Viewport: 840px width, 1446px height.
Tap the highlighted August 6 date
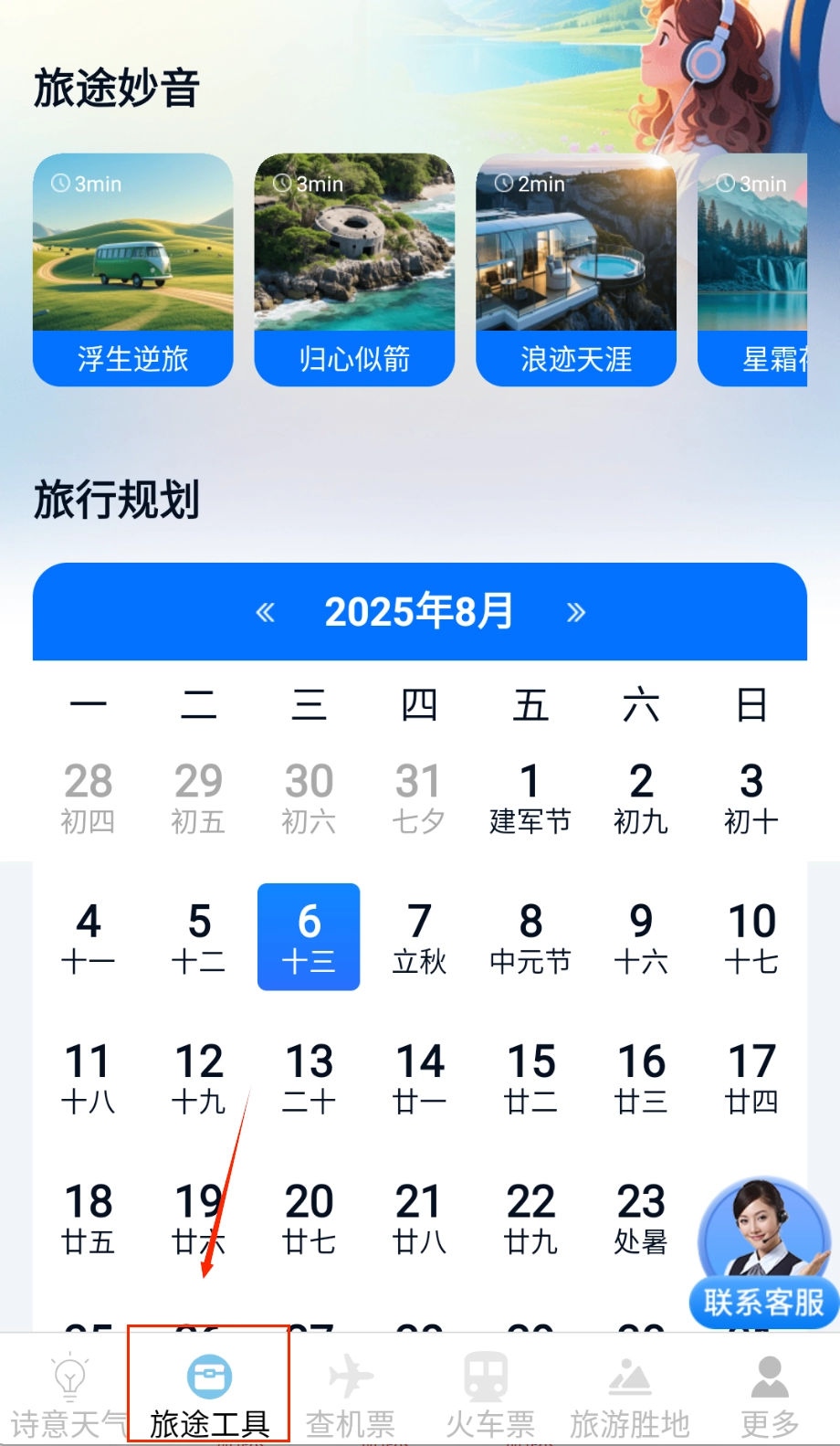(309, 937)
